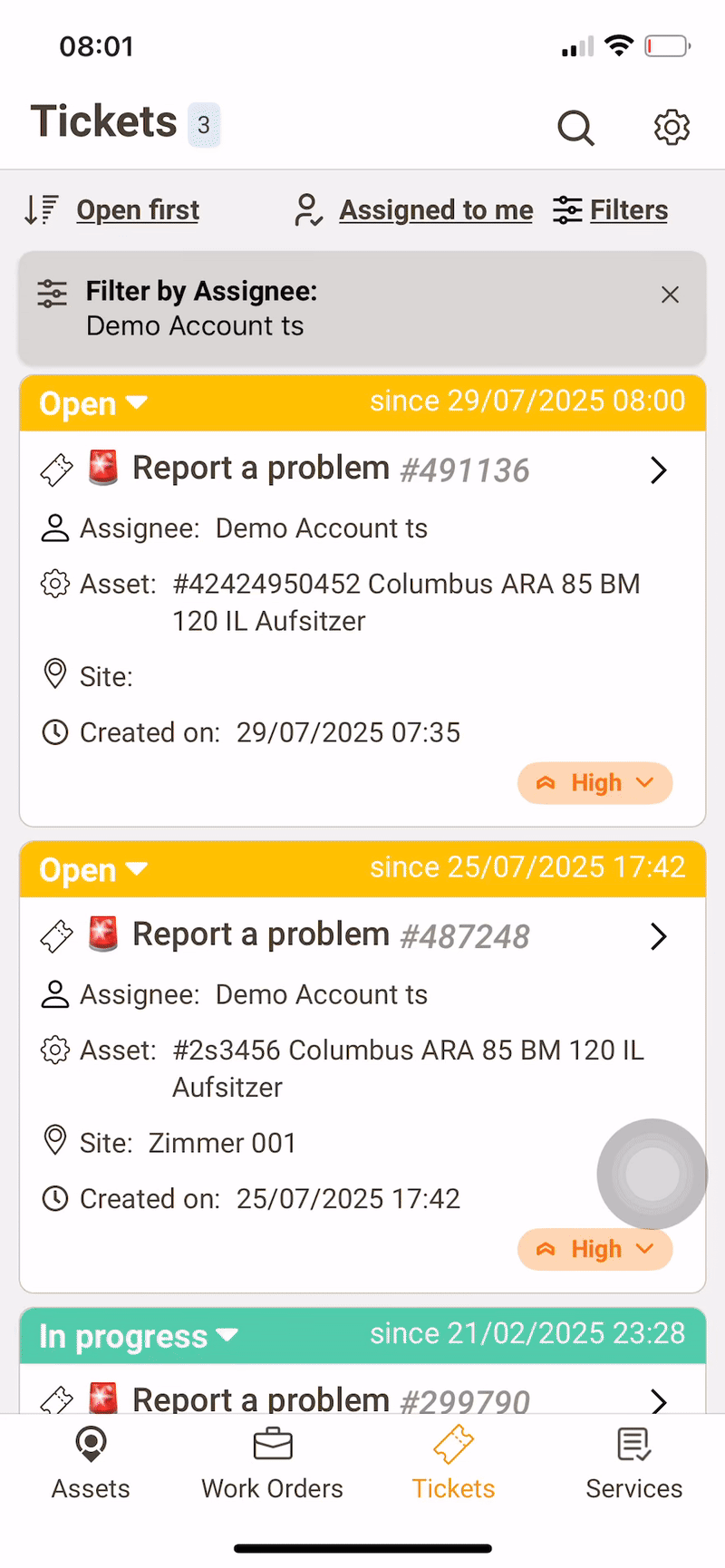Expand Open status dropdown of ticket #487248

click(93, 870)
